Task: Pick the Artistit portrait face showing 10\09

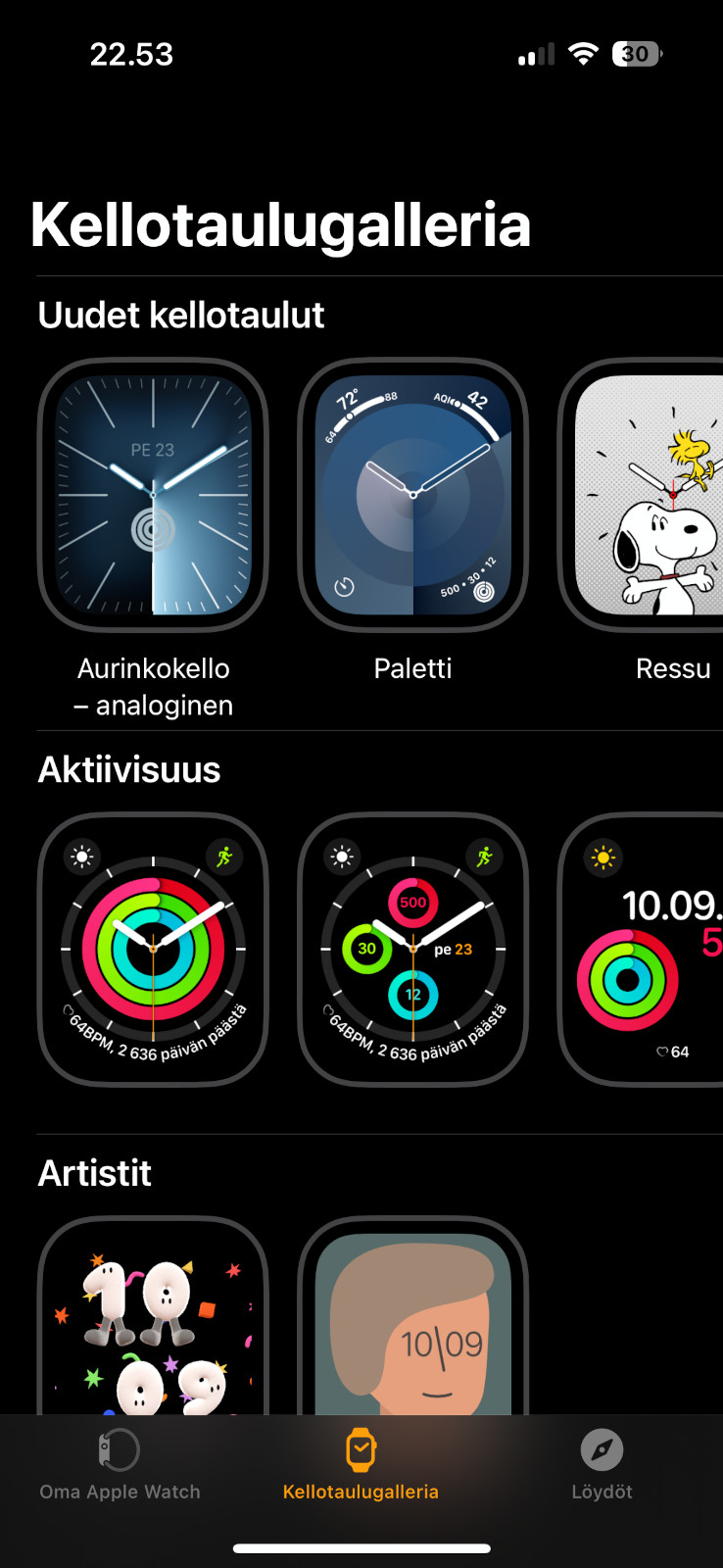Action: pyautogui.click(x=412, y=1315)
